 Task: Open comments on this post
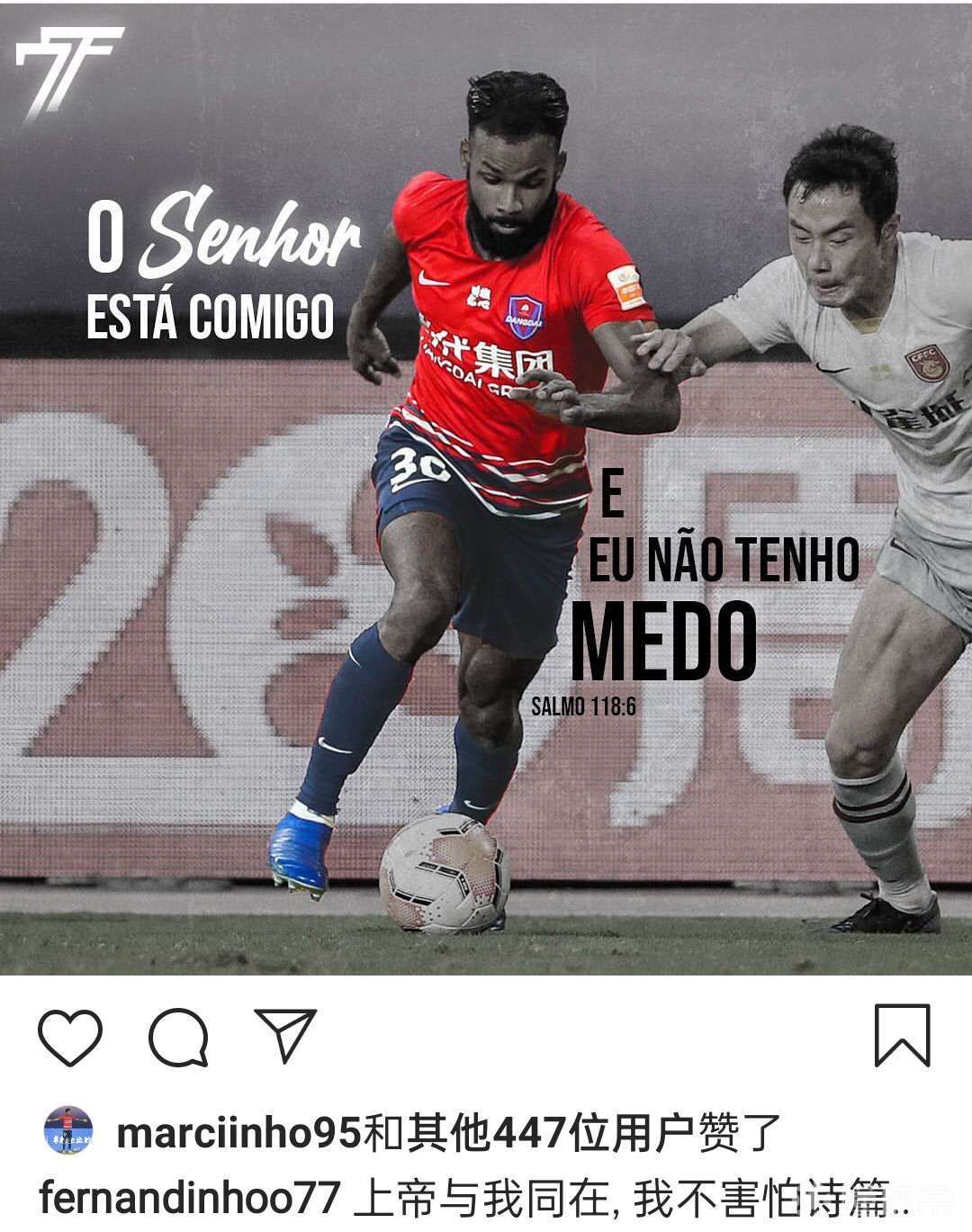[x=179, y=1038]
